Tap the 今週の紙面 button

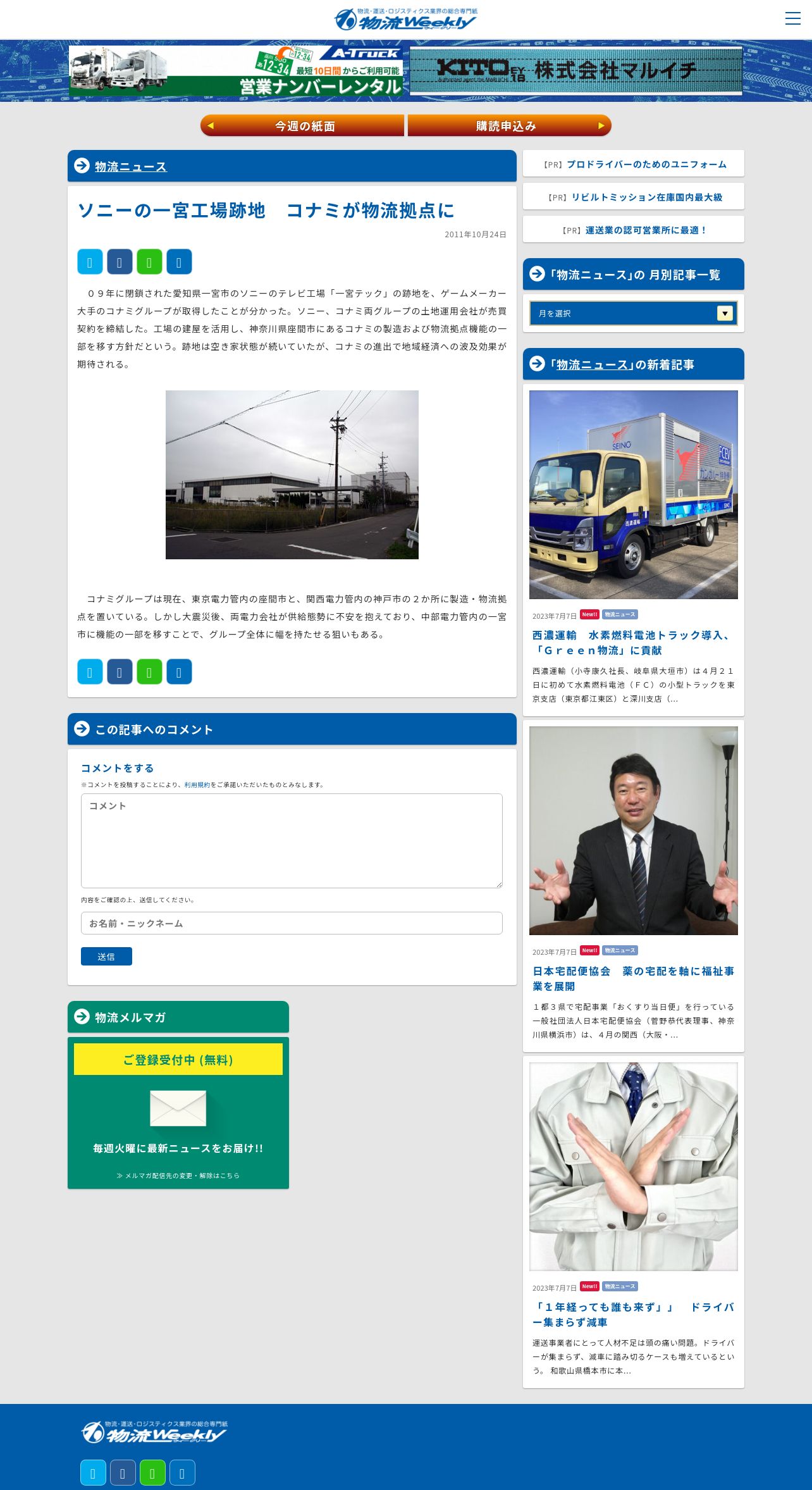(302, 125)
